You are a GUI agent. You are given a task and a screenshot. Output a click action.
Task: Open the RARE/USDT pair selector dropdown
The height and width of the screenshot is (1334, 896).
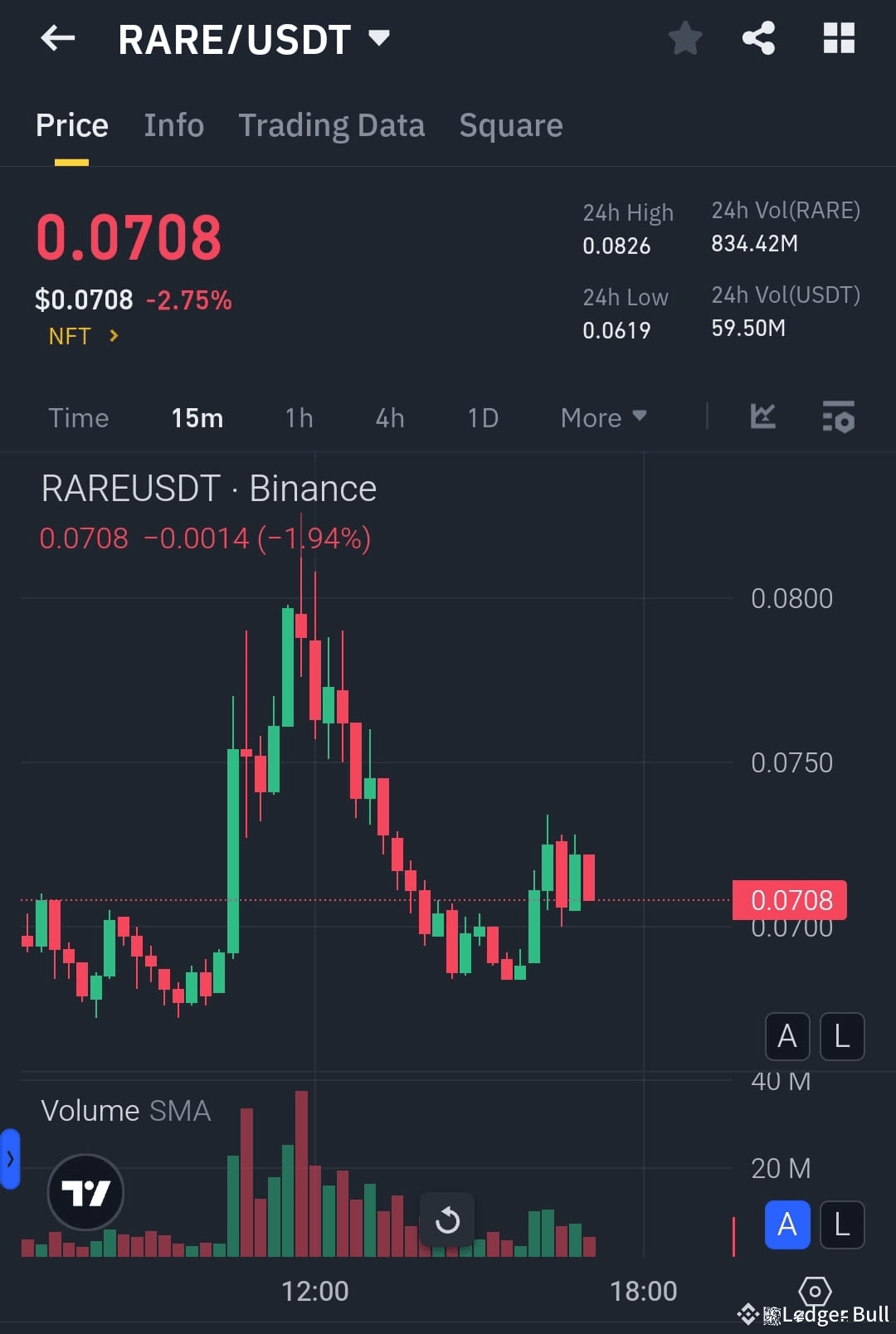click(379, 37)
